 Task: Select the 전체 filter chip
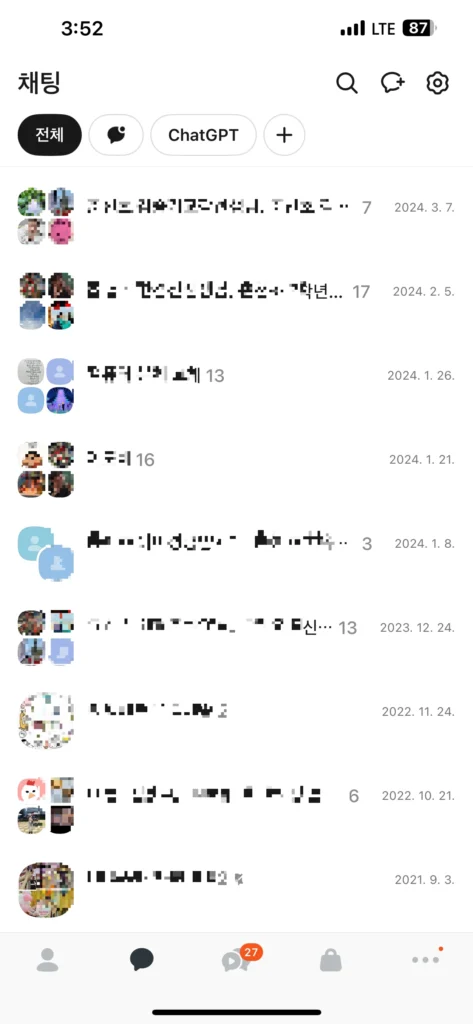[x=50, y=135]
